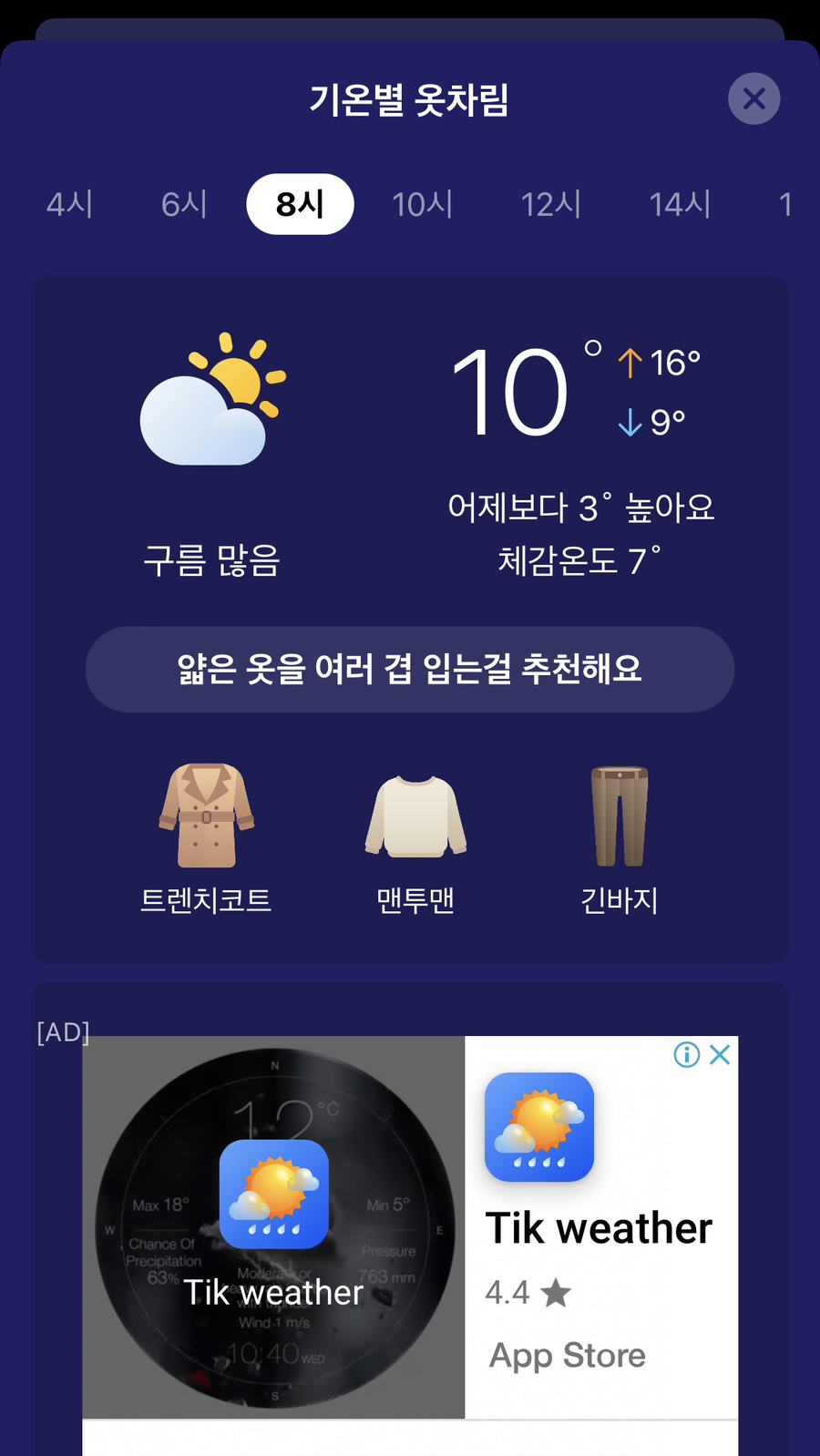Show outfit for 14시
The height and width of the screenshot is (1456, 820).
[x=680, y=204]
